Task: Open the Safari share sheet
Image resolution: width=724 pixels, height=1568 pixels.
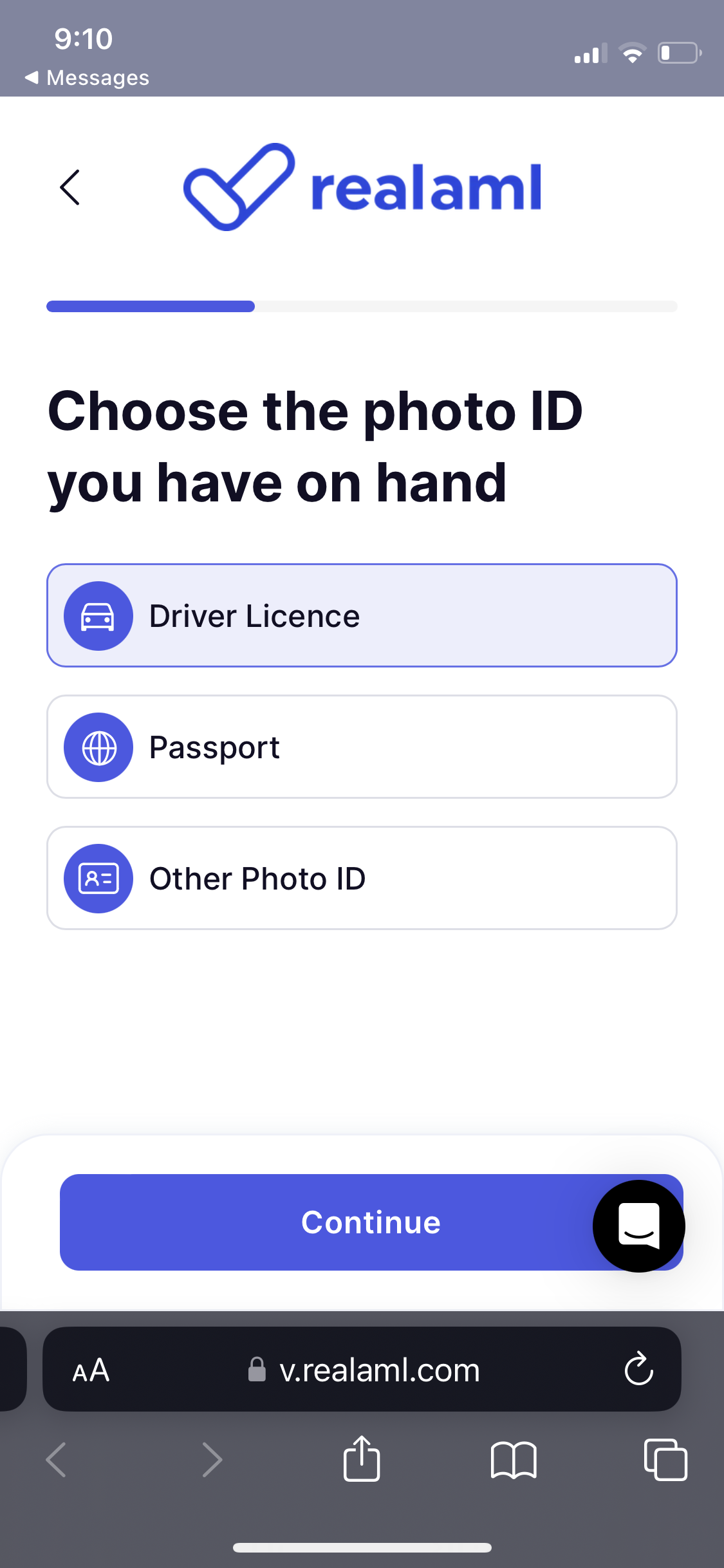Action: coord(362,1459)
